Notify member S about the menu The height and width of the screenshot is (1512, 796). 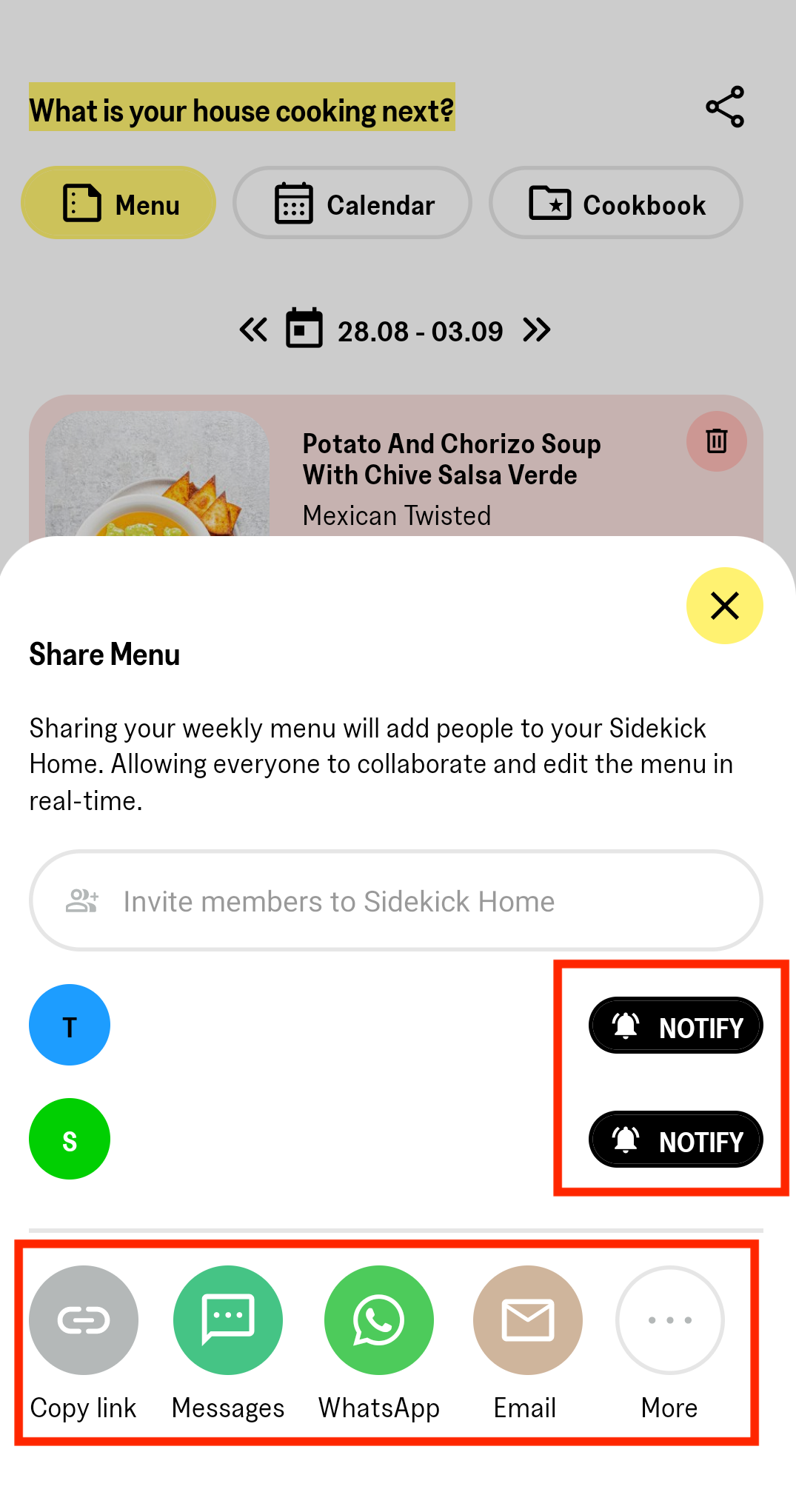tap(675, 1140)
